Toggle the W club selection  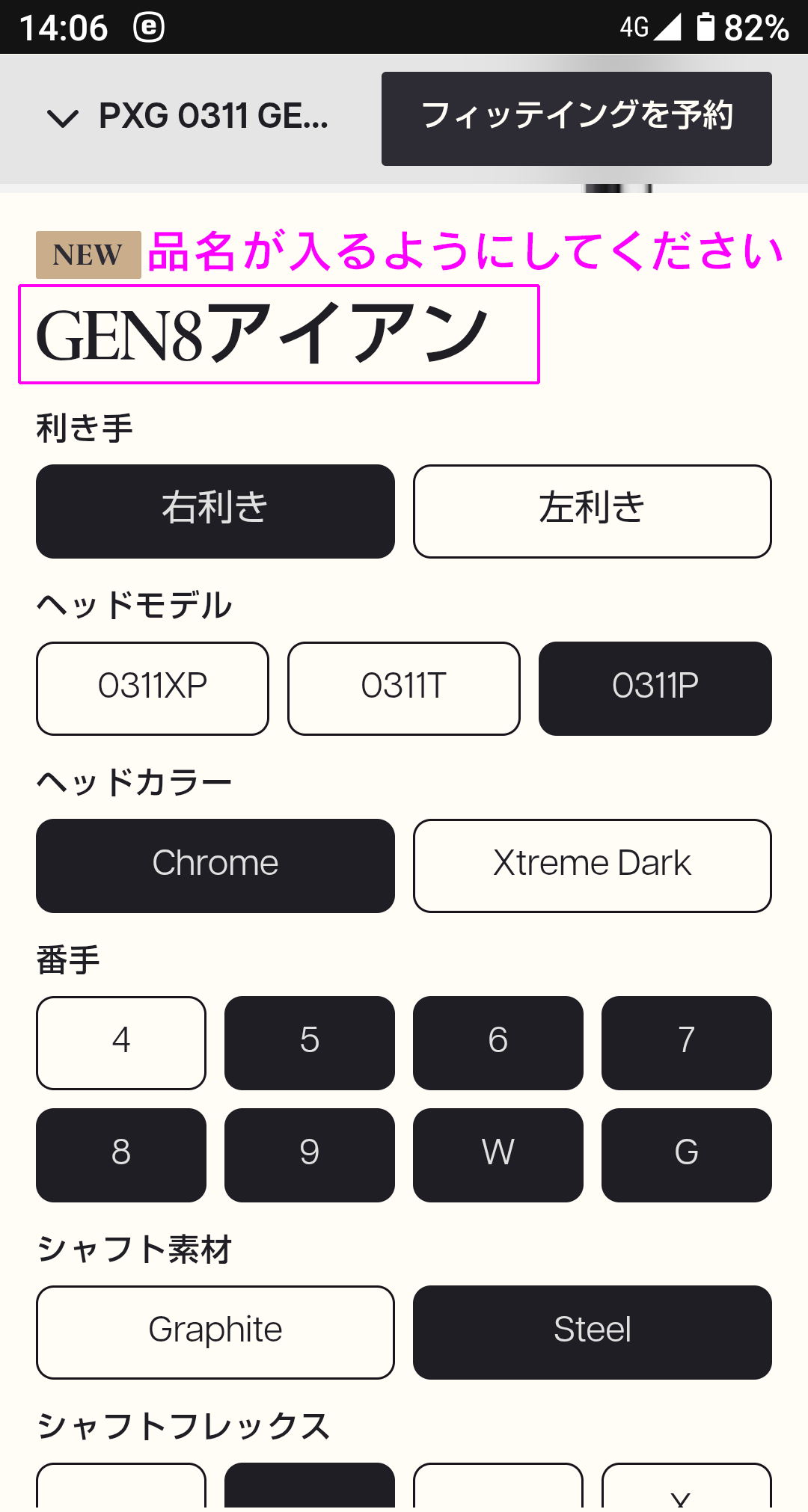498,1155
